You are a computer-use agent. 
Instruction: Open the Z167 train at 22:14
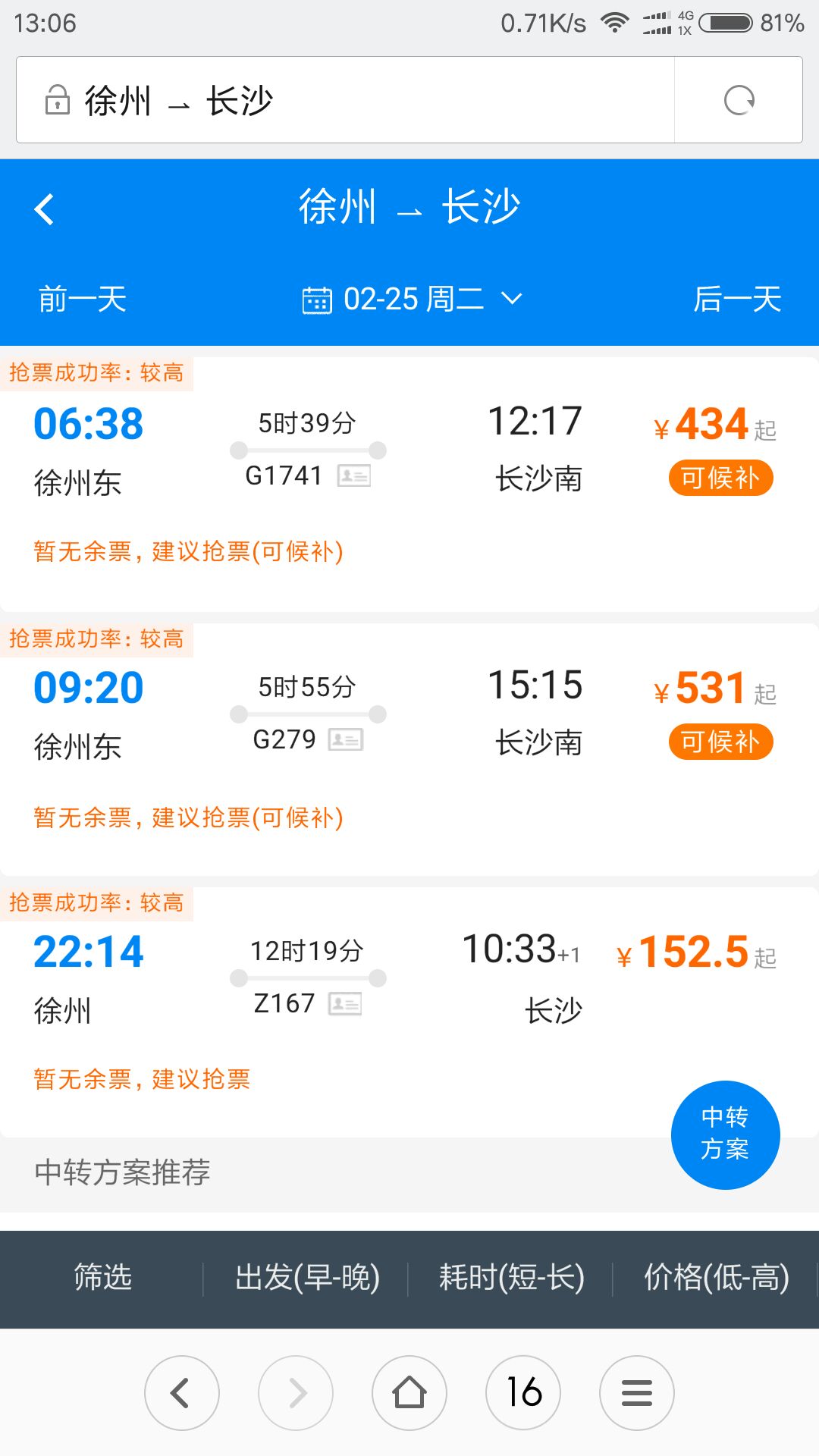(409, 1012)
